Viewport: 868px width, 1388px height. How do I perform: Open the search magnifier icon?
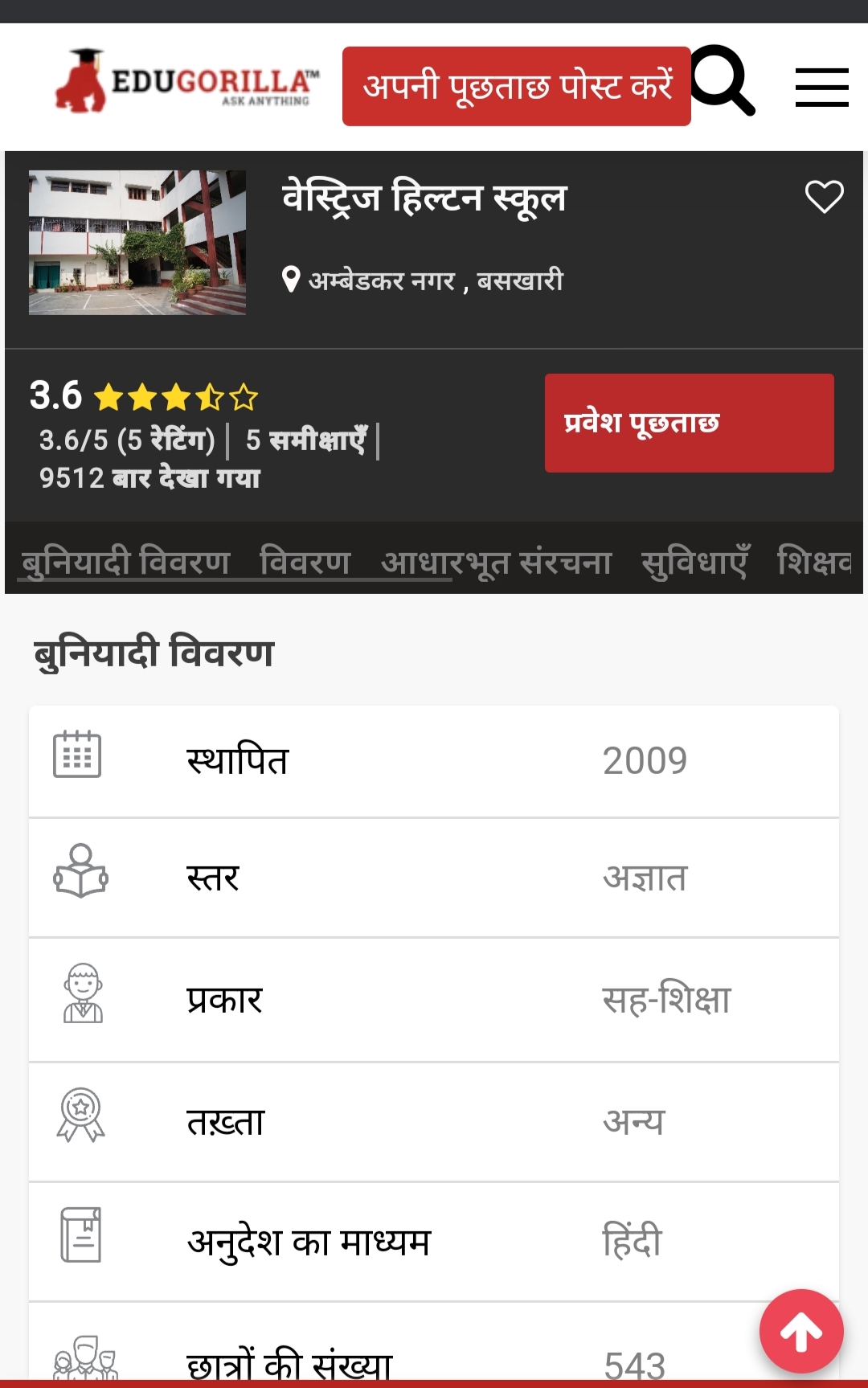(x=723, y=82)
